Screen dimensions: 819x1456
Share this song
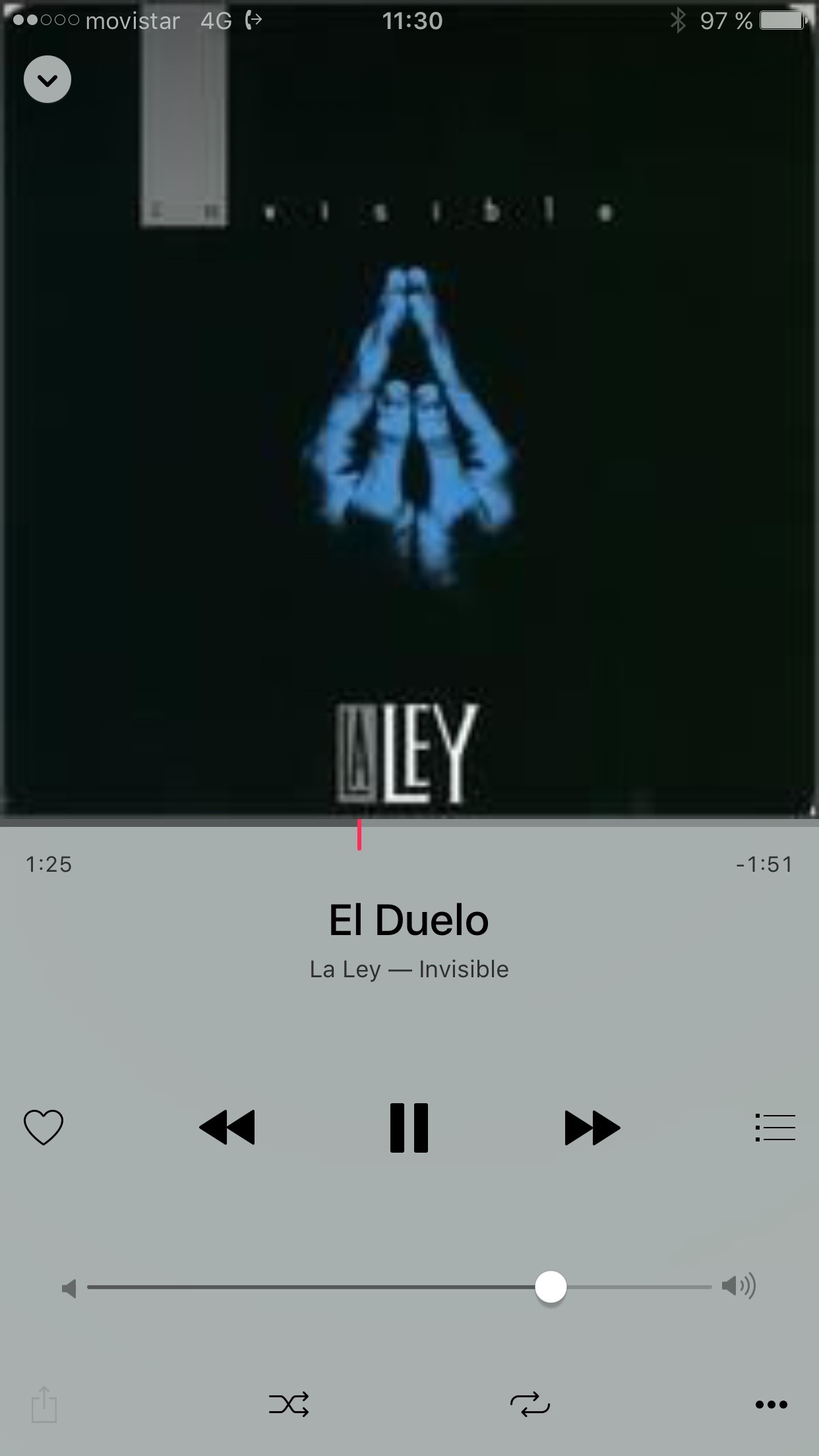point(44,1404)
